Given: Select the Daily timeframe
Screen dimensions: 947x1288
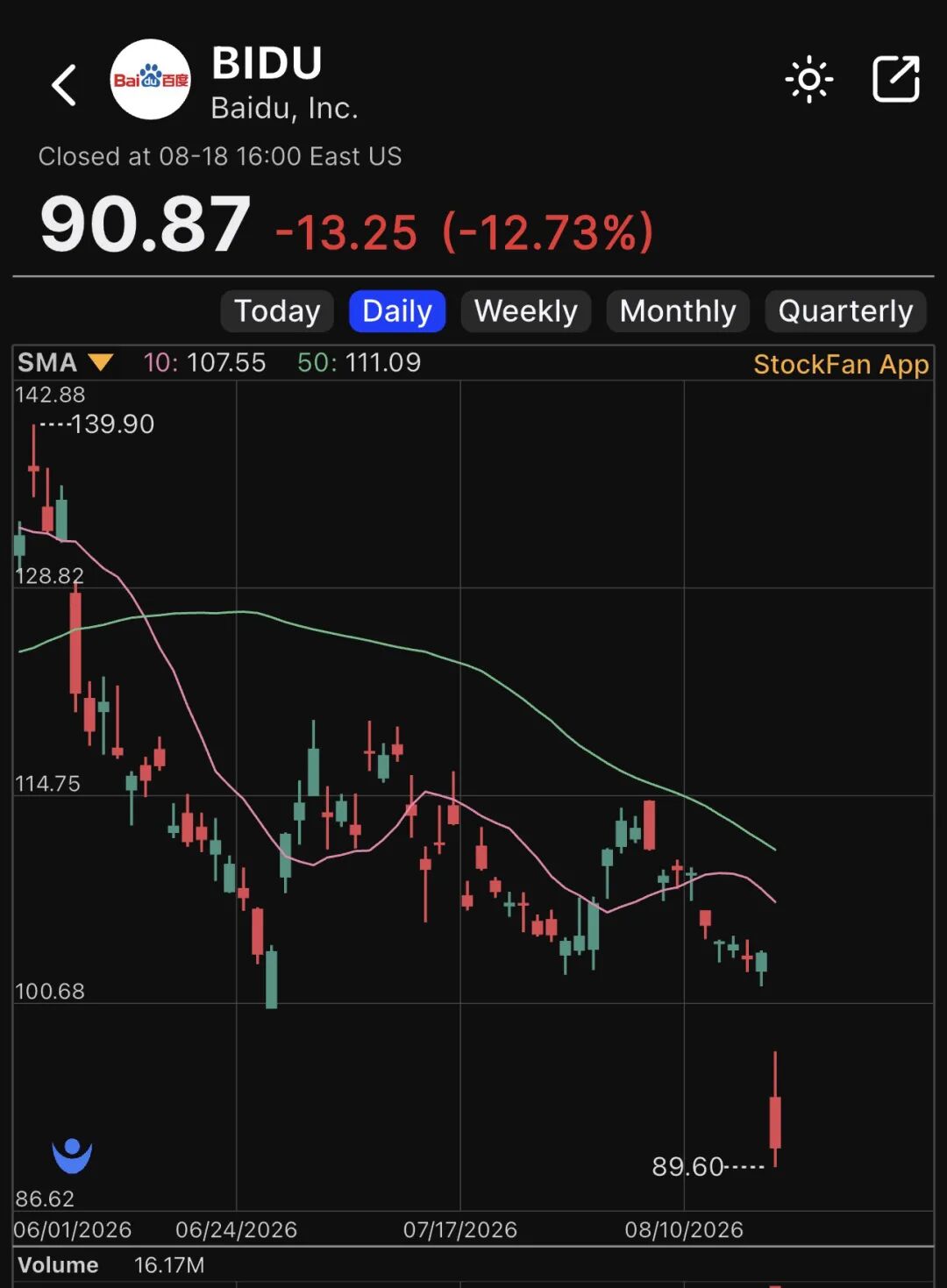Looking at the screenshot, I should 397,311.
